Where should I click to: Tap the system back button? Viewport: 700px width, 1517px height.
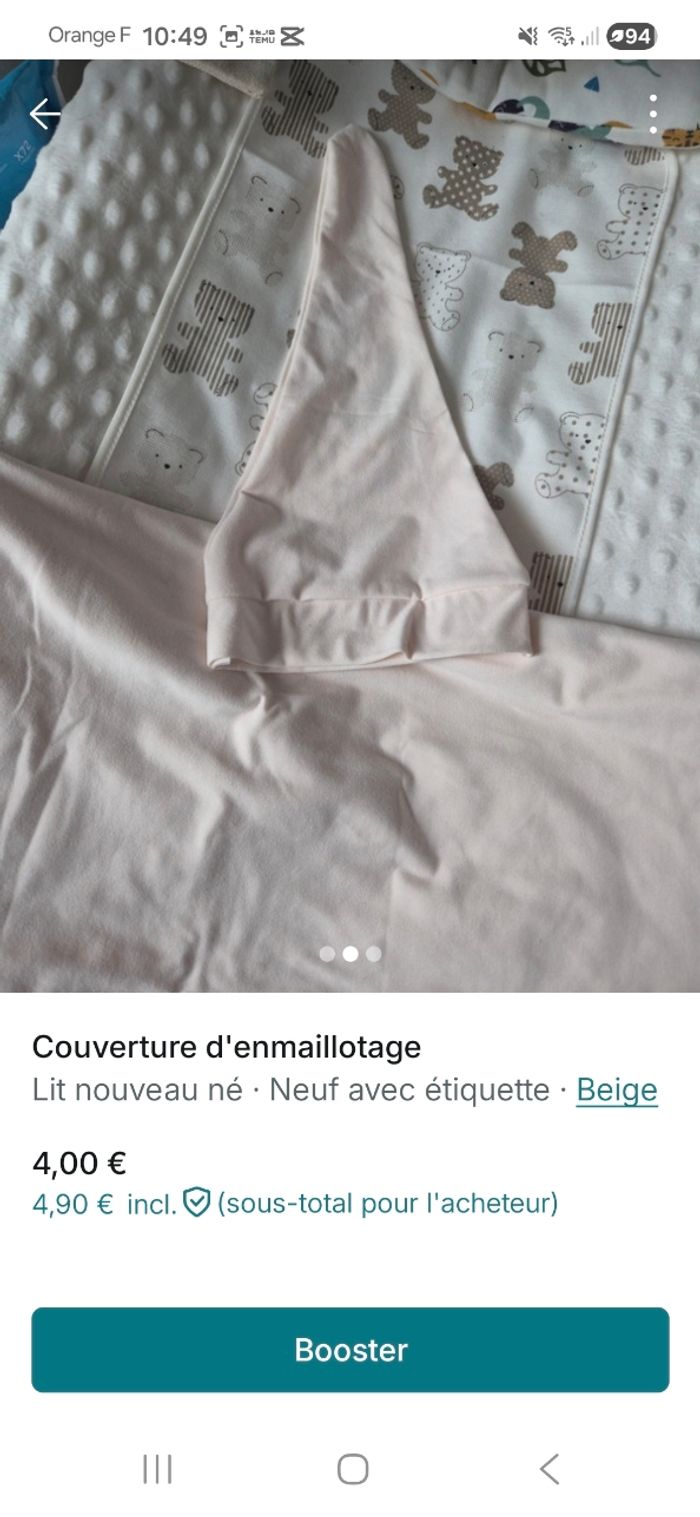coord(548,1469)
